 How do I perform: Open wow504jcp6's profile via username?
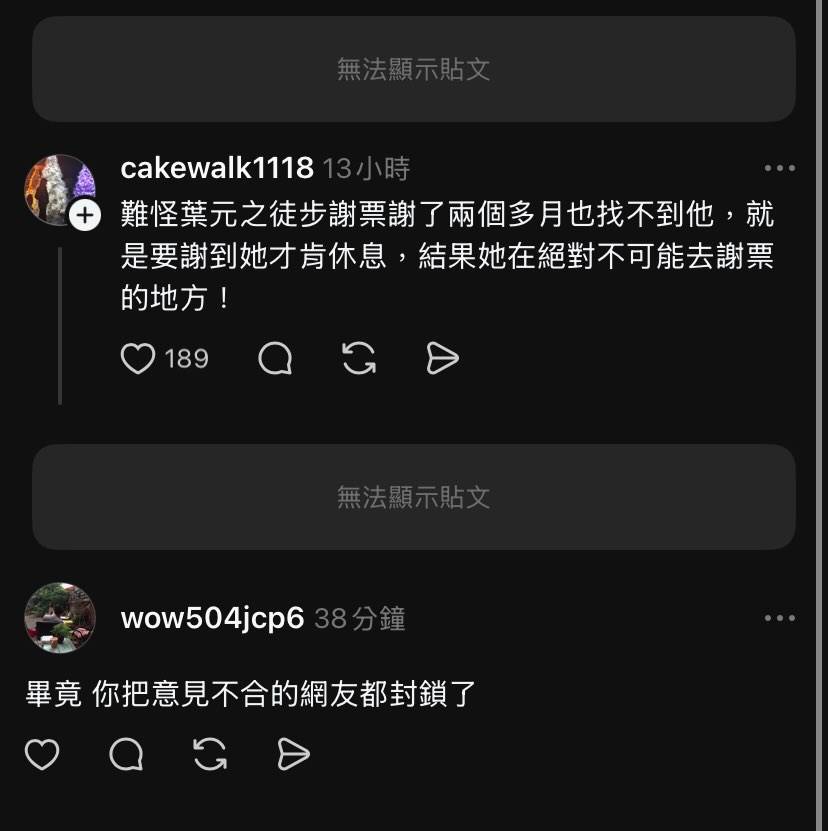pos(212,618)
